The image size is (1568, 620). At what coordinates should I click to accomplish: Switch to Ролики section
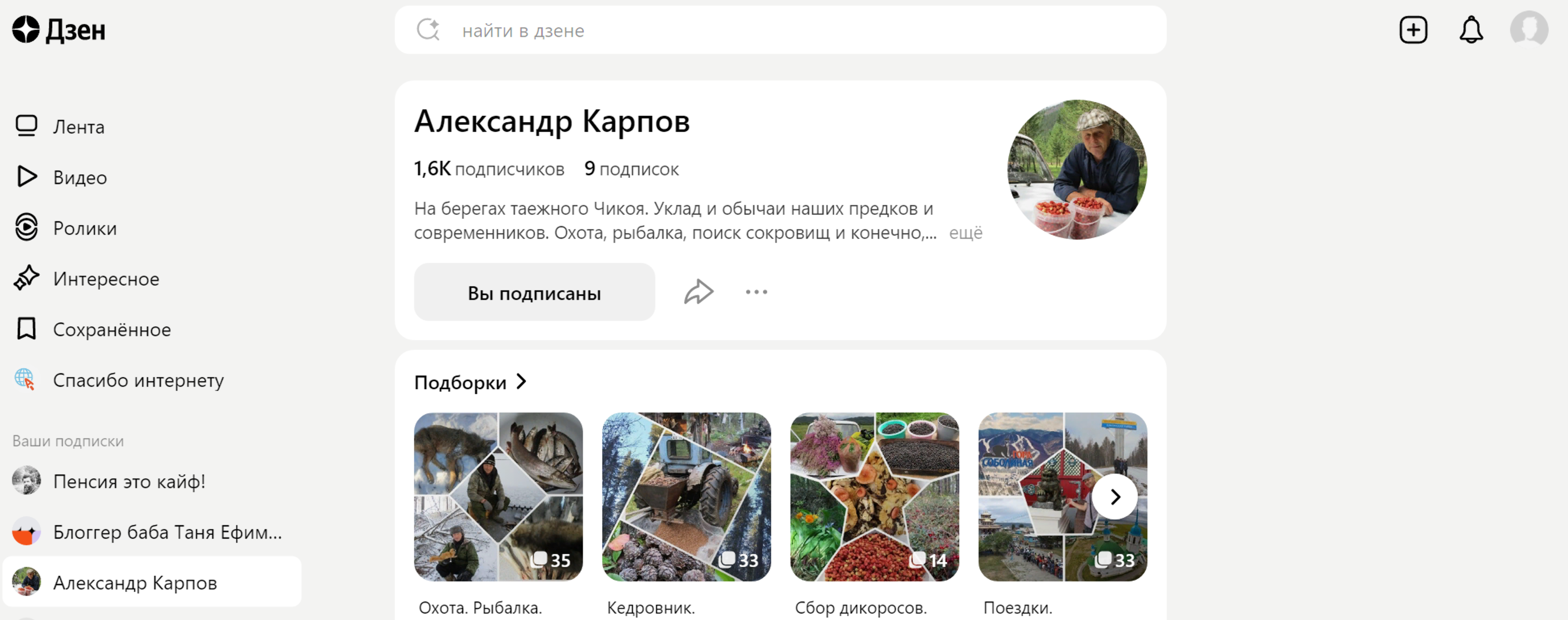pyautogui.click(x=84, y=228)
